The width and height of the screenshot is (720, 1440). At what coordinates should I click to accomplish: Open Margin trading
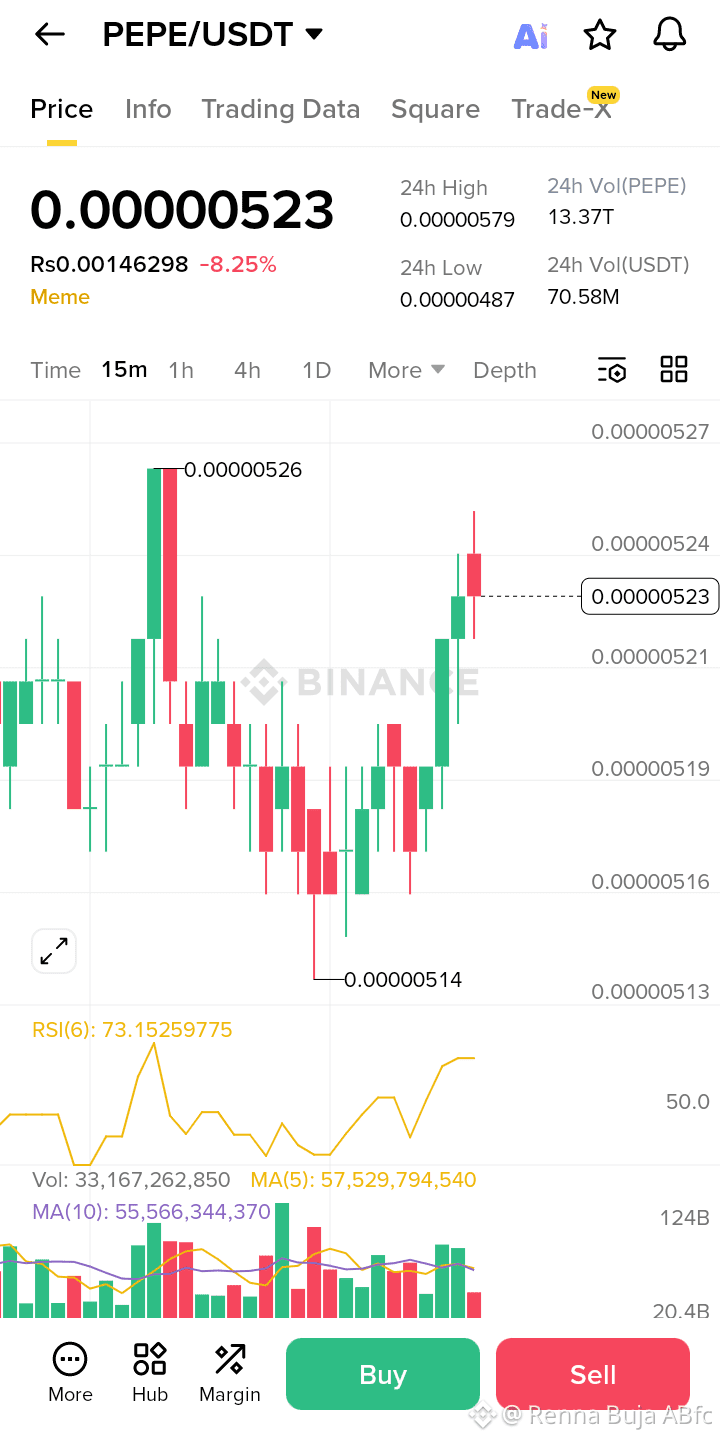coord(229,1372)
